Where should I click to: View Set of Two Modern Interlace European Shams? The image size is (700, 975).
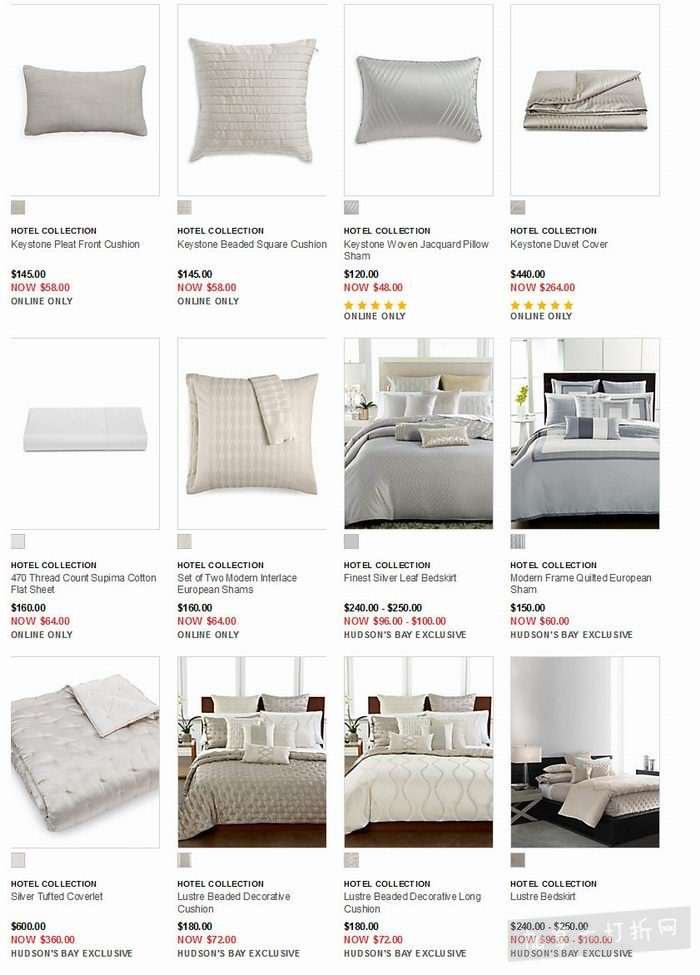tap(251, 433)
